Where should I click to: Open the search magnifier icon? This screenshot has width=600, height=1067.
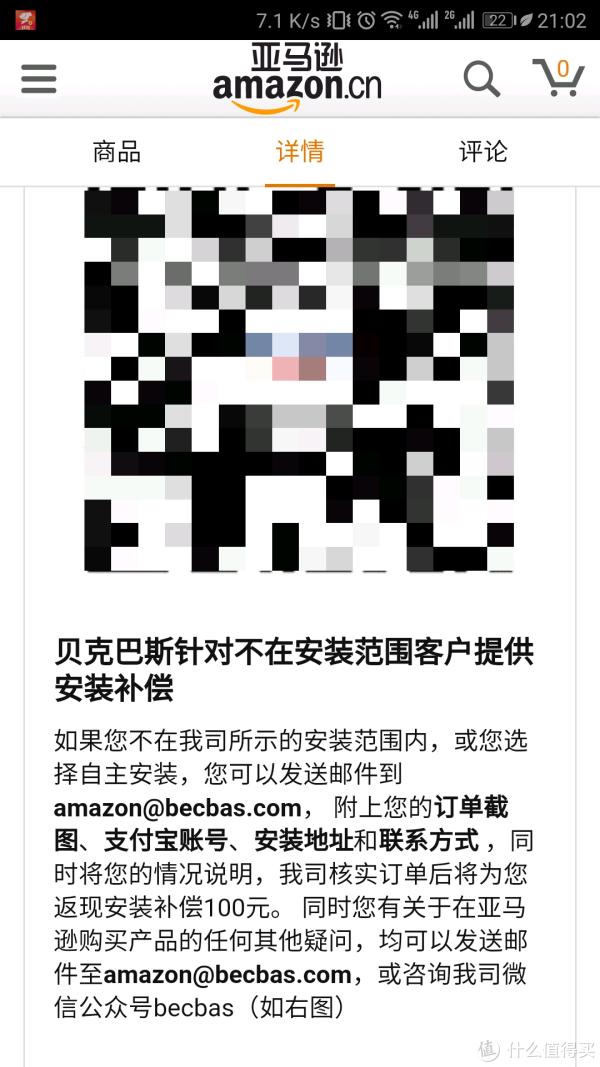tap(481, 78)
